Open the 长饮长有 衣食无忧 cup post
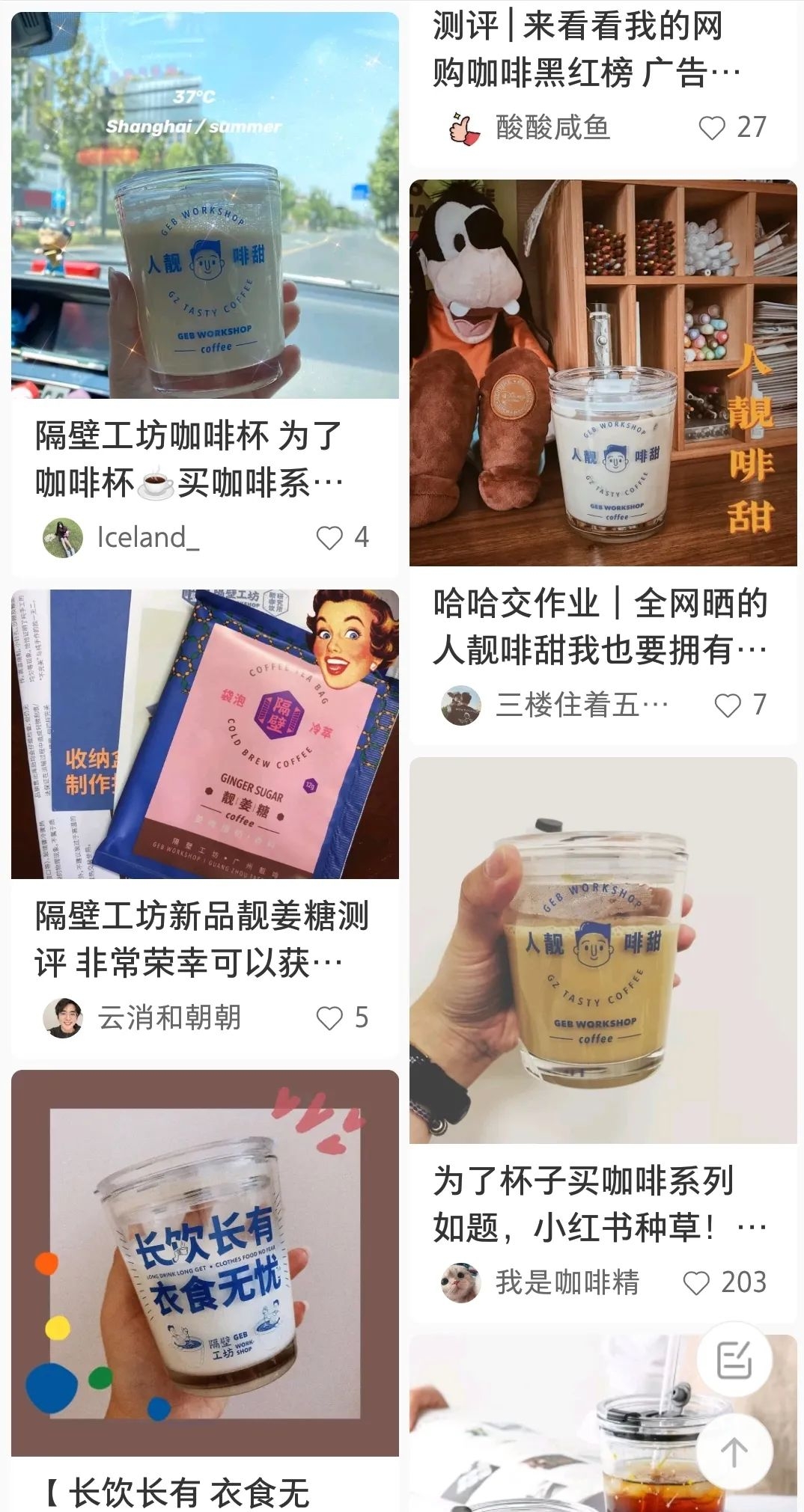804x1512 pixels. (204, 1263)
